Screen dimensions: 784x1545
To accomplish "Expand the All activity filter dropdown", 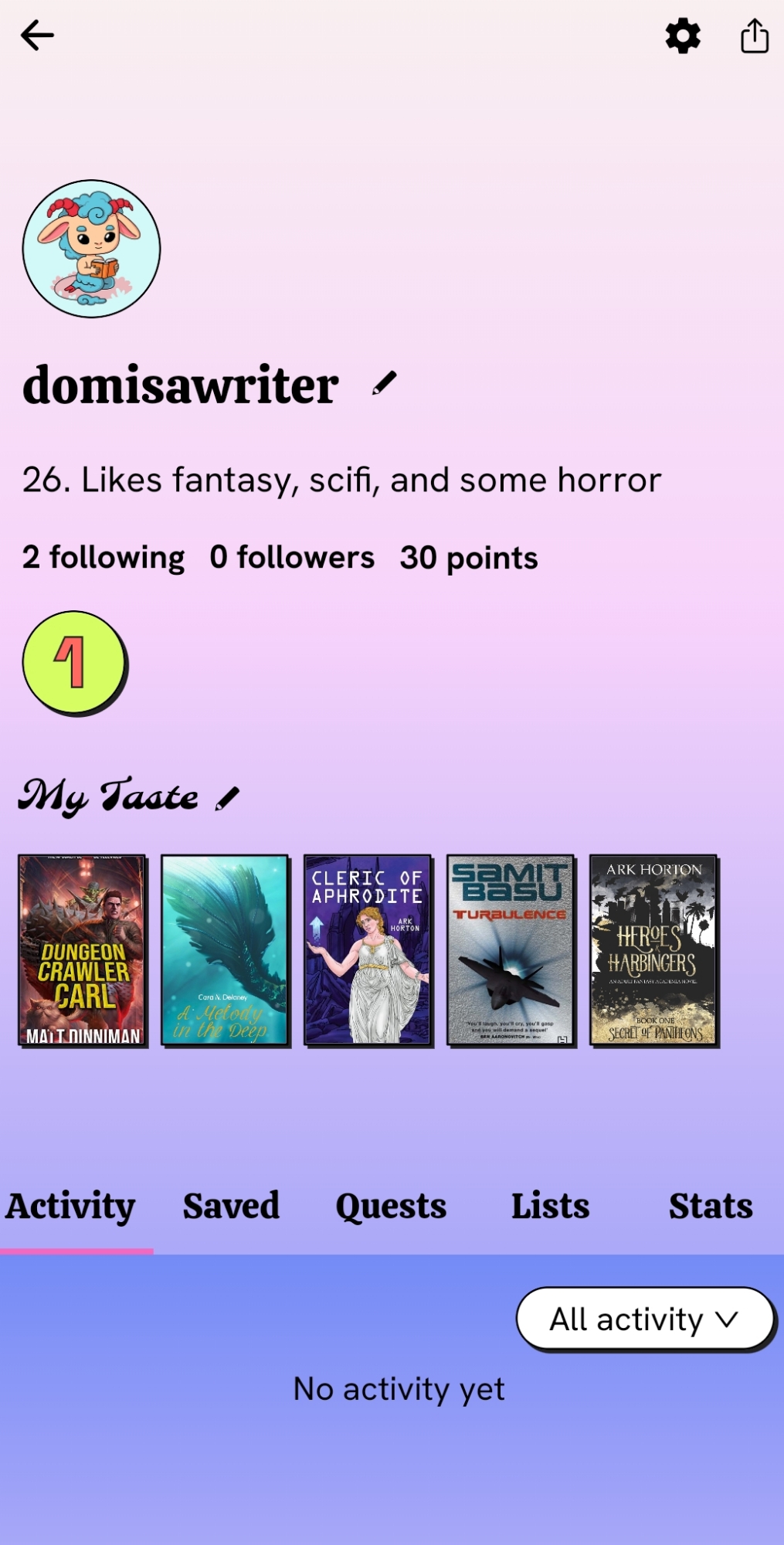I will pyautogui.click(x=645, y=1319).
